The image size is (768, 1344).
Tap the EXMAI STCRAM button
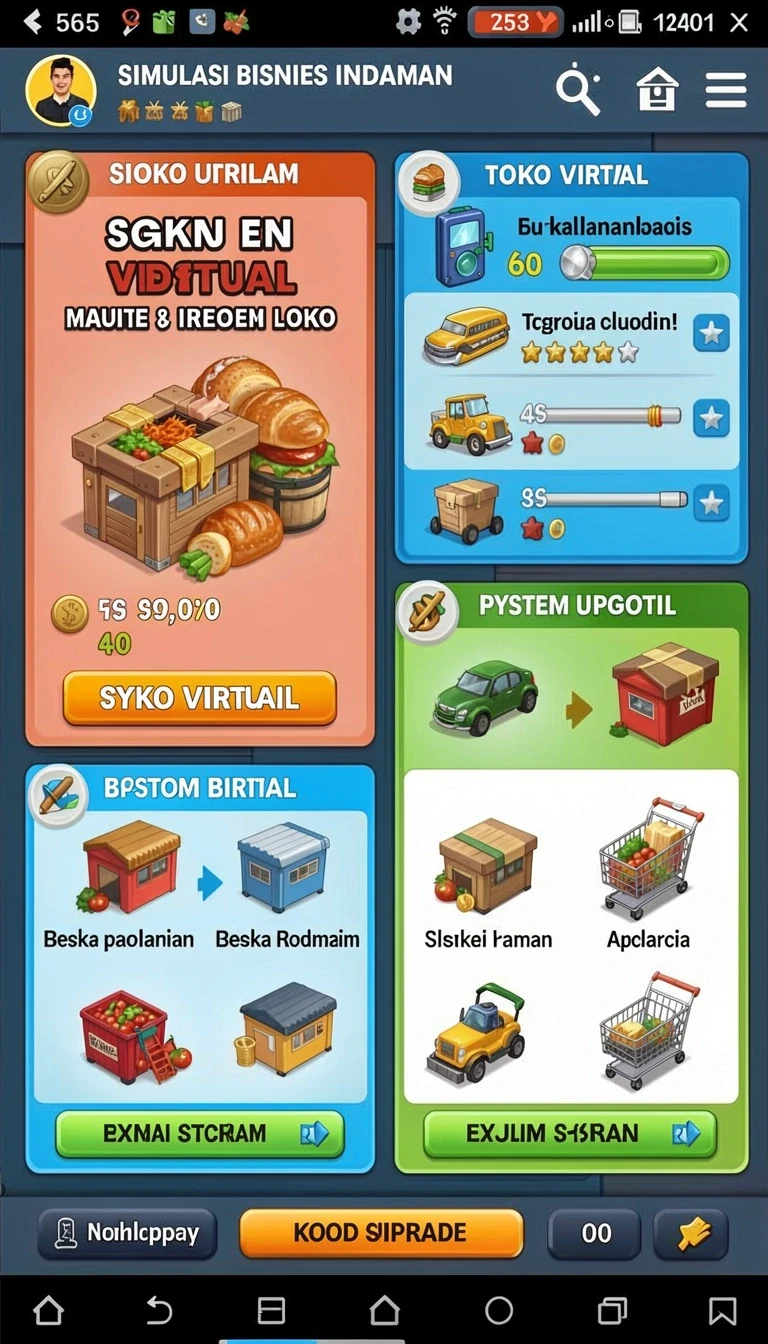pyautogui.click(x=200, y=1134)
